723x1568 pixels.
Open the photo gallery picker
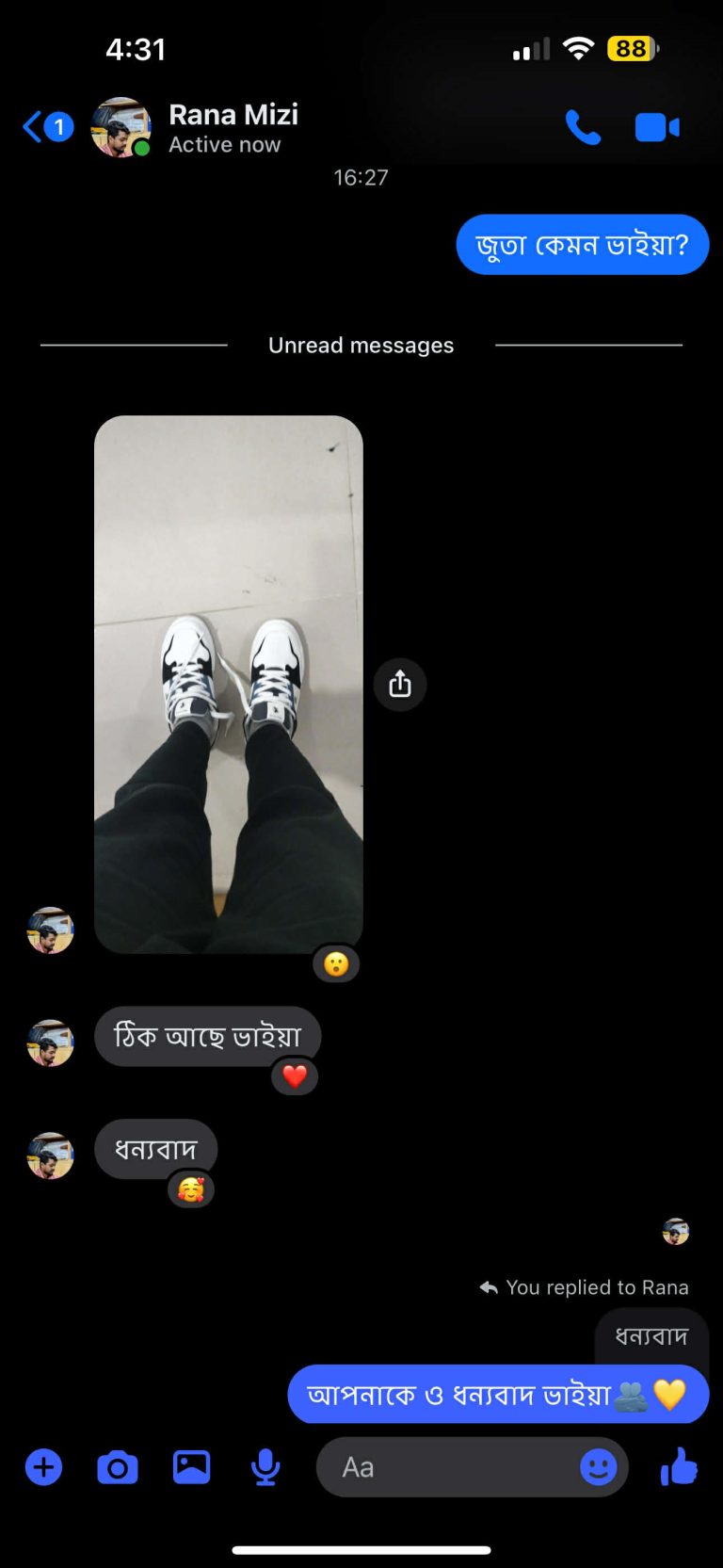click(191, 1467)
